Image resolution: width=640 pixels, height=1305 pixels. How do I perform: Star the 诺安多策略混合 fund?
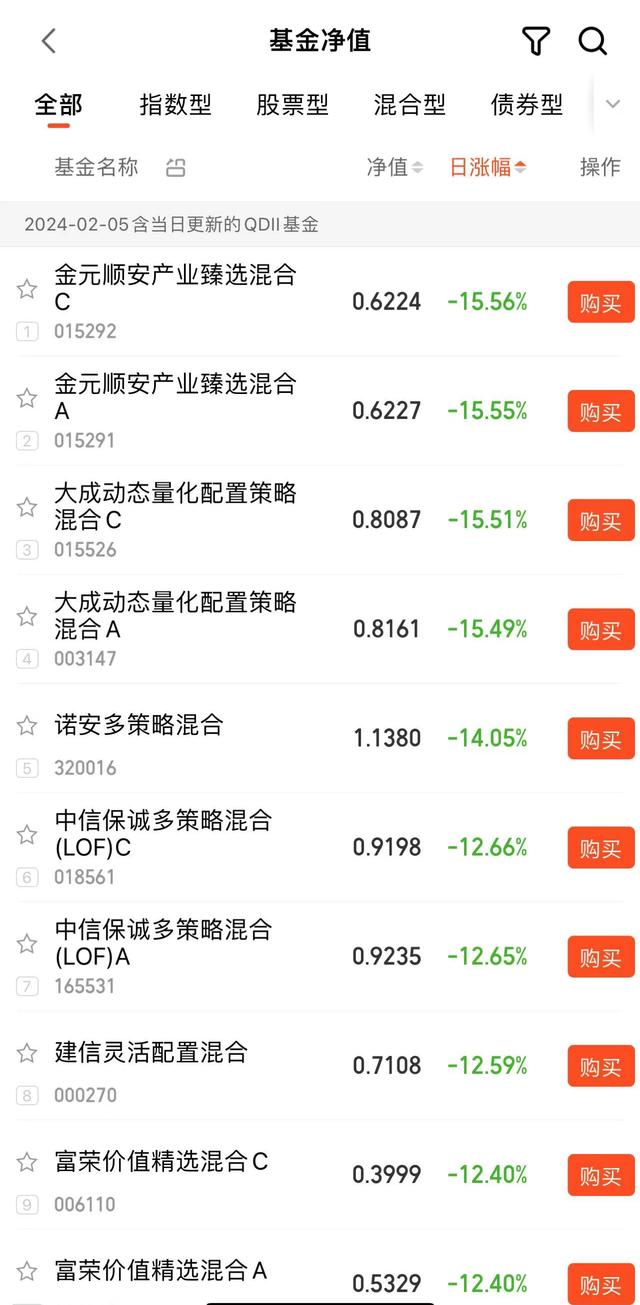(27, 726)
